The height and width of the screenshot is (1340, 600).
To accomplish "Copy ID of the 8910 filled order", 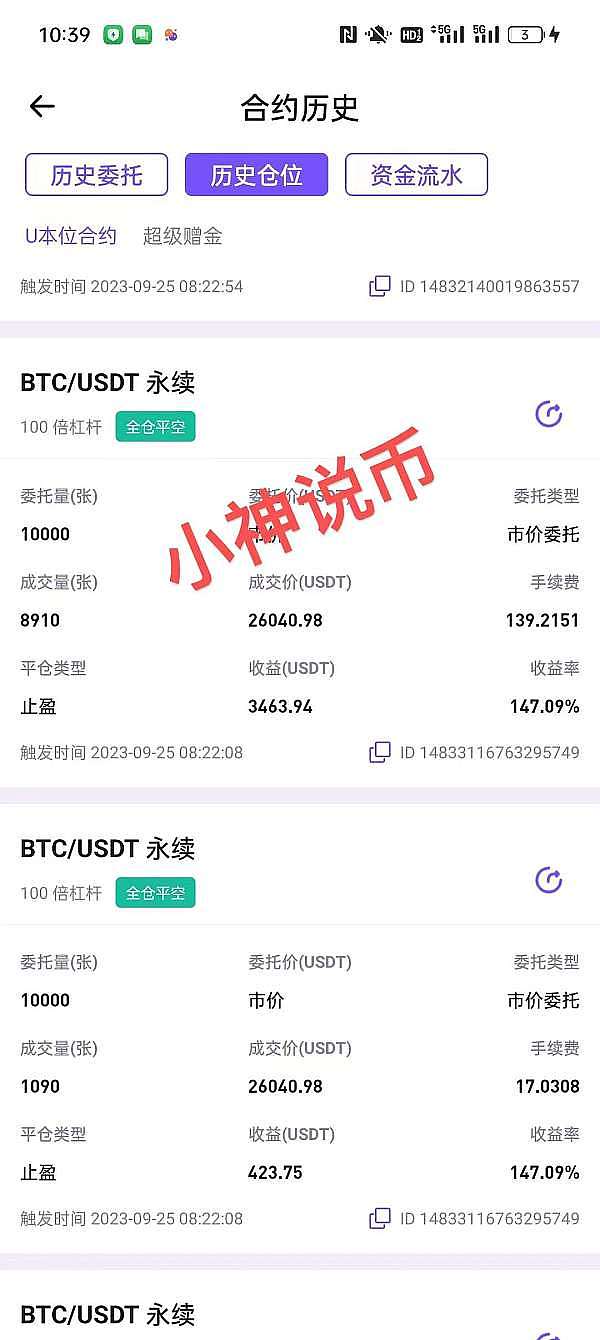I will 380,752.
